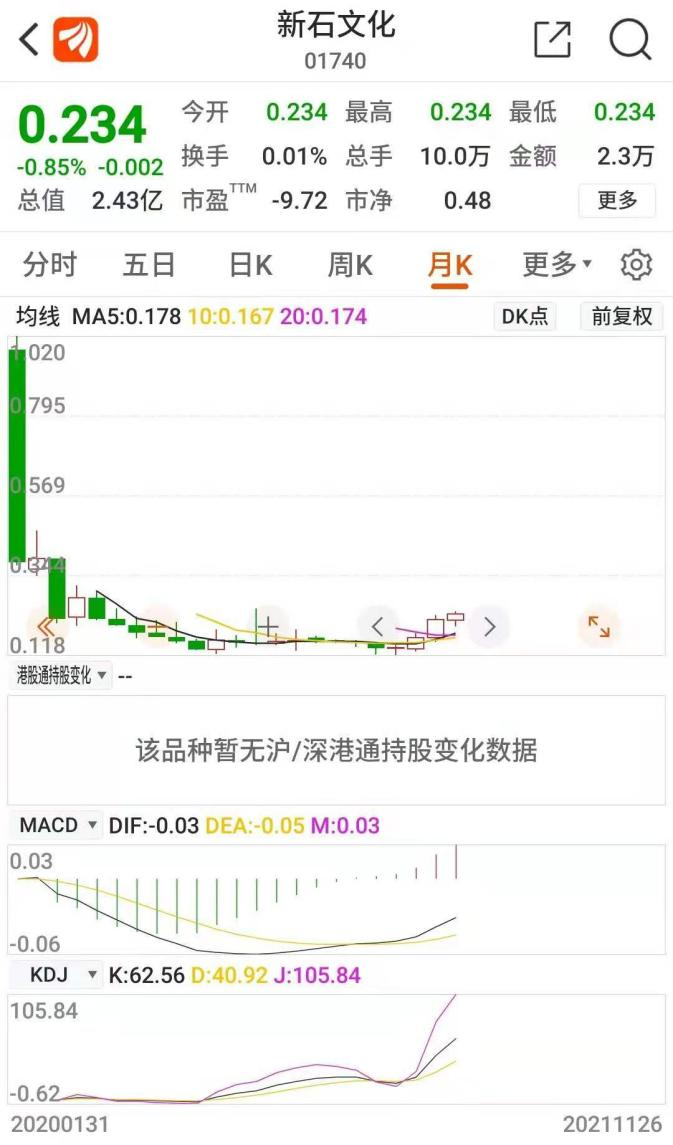Screen dimensions: 673x1145
Task: Open the MACD indicator dropdown
Action: pos(56,825)
